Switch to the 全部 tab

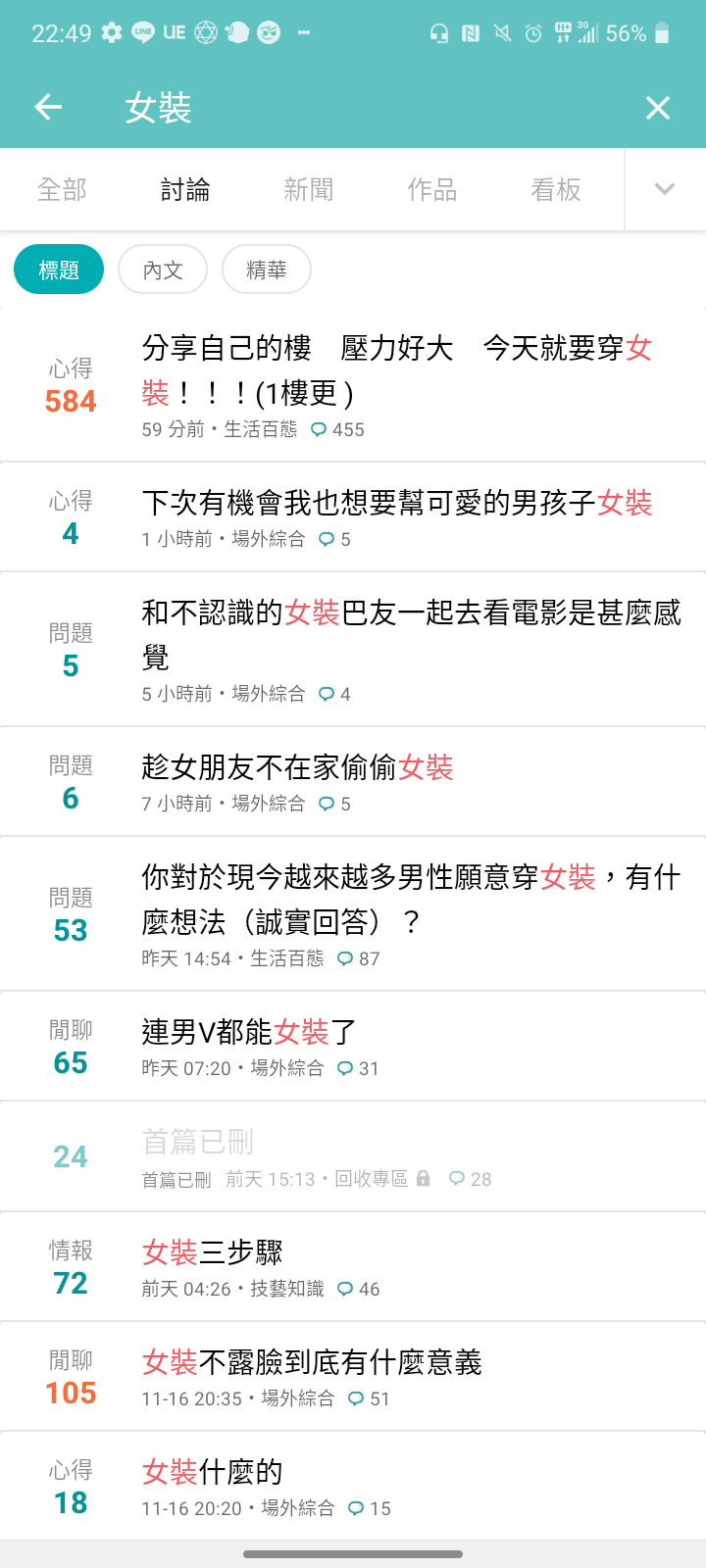(62, 189)
